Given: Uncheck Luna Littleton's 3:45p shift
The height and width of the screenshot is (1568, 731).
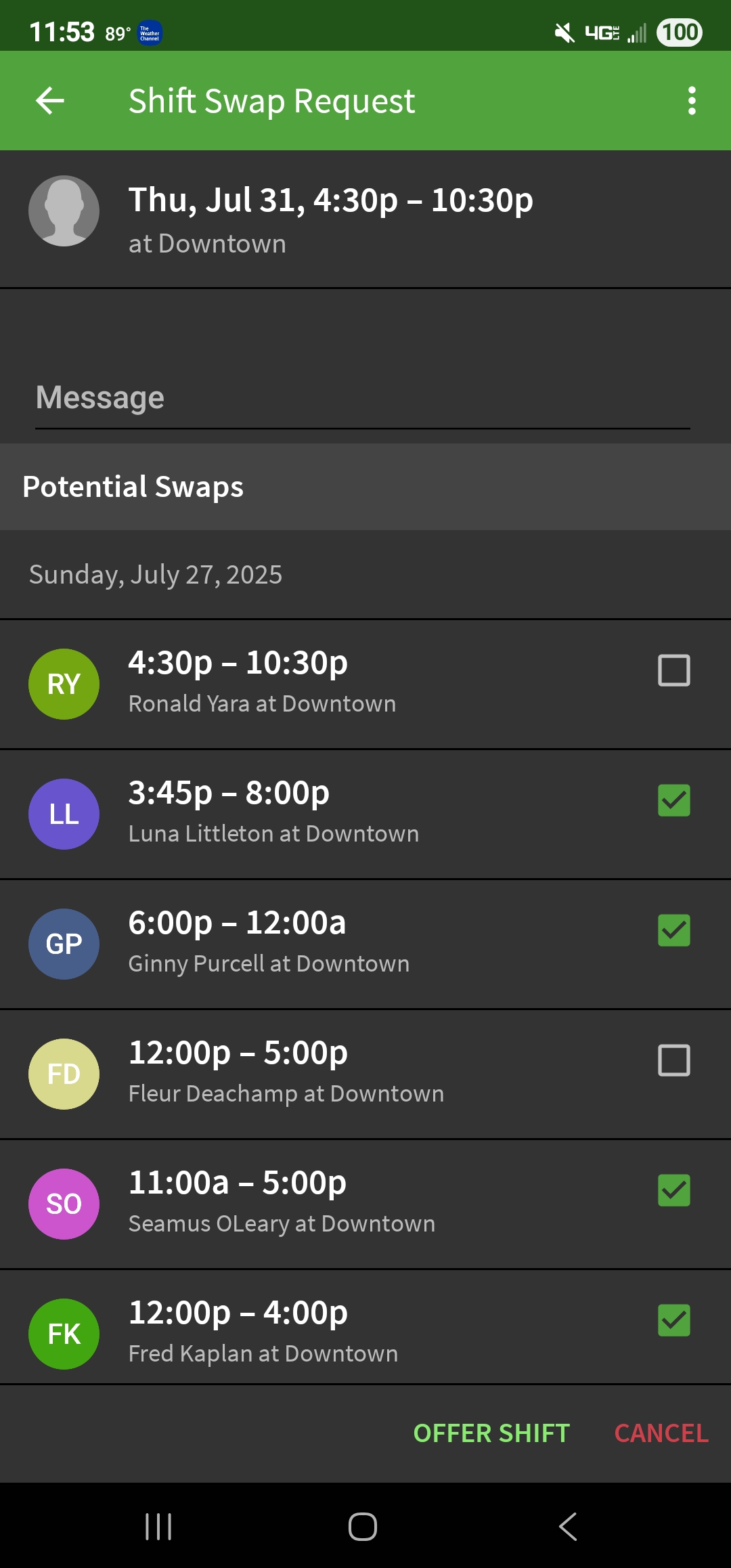Looking at the screenshot, I should pyautogui.click(x=673, y=802).
